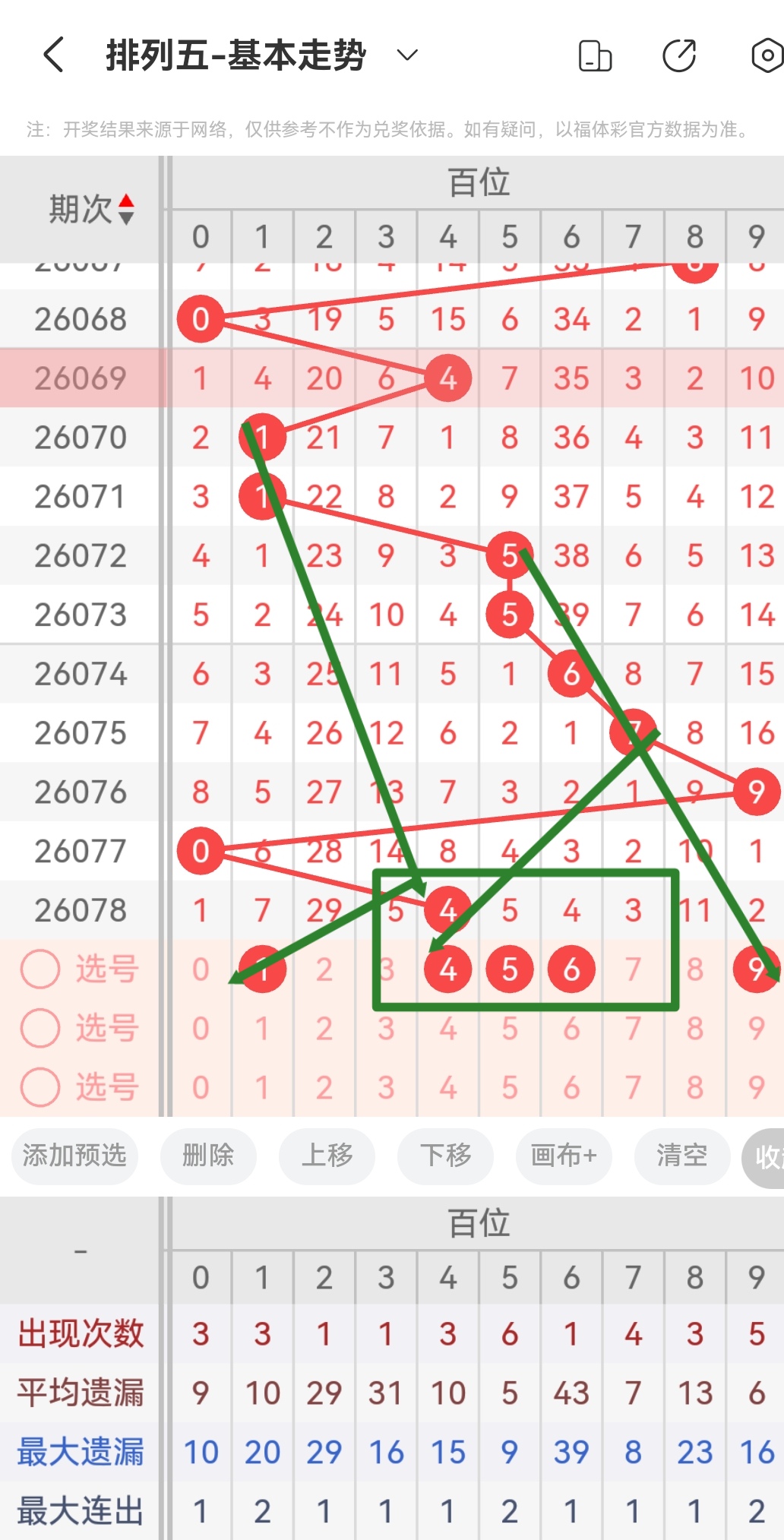Viewport: 784px width, 1540px height.
Task: Select the third 选号 row radio
Action: (x=40, y=1087)
